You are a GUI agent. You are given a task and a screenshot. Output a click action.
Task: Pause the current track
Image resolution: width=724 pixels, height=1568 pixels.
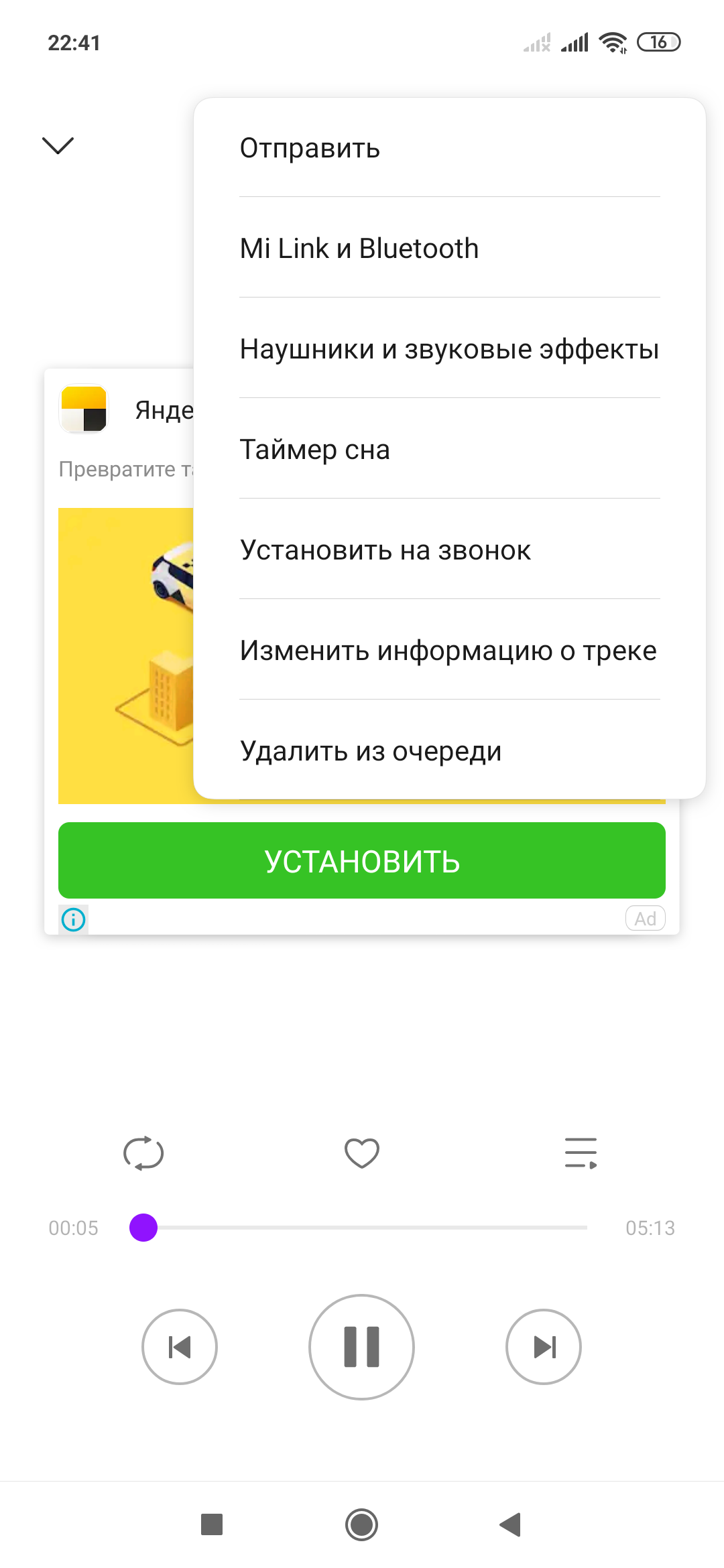(362, 1347)
